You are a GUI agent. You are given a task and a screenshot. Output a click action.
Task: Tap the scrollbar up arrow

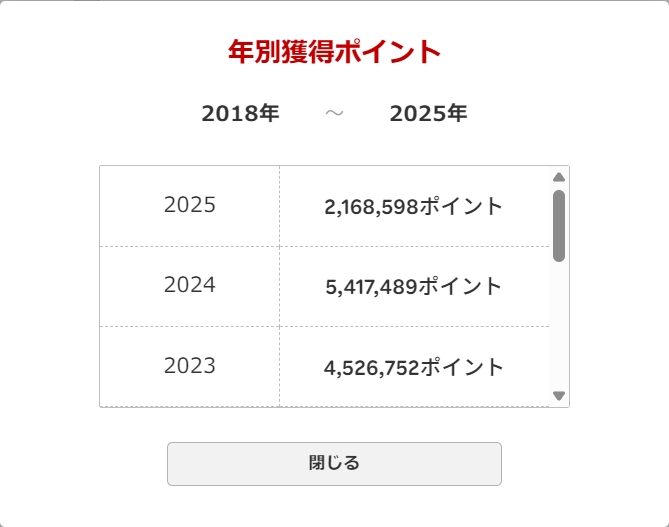[x=559, y=177]
